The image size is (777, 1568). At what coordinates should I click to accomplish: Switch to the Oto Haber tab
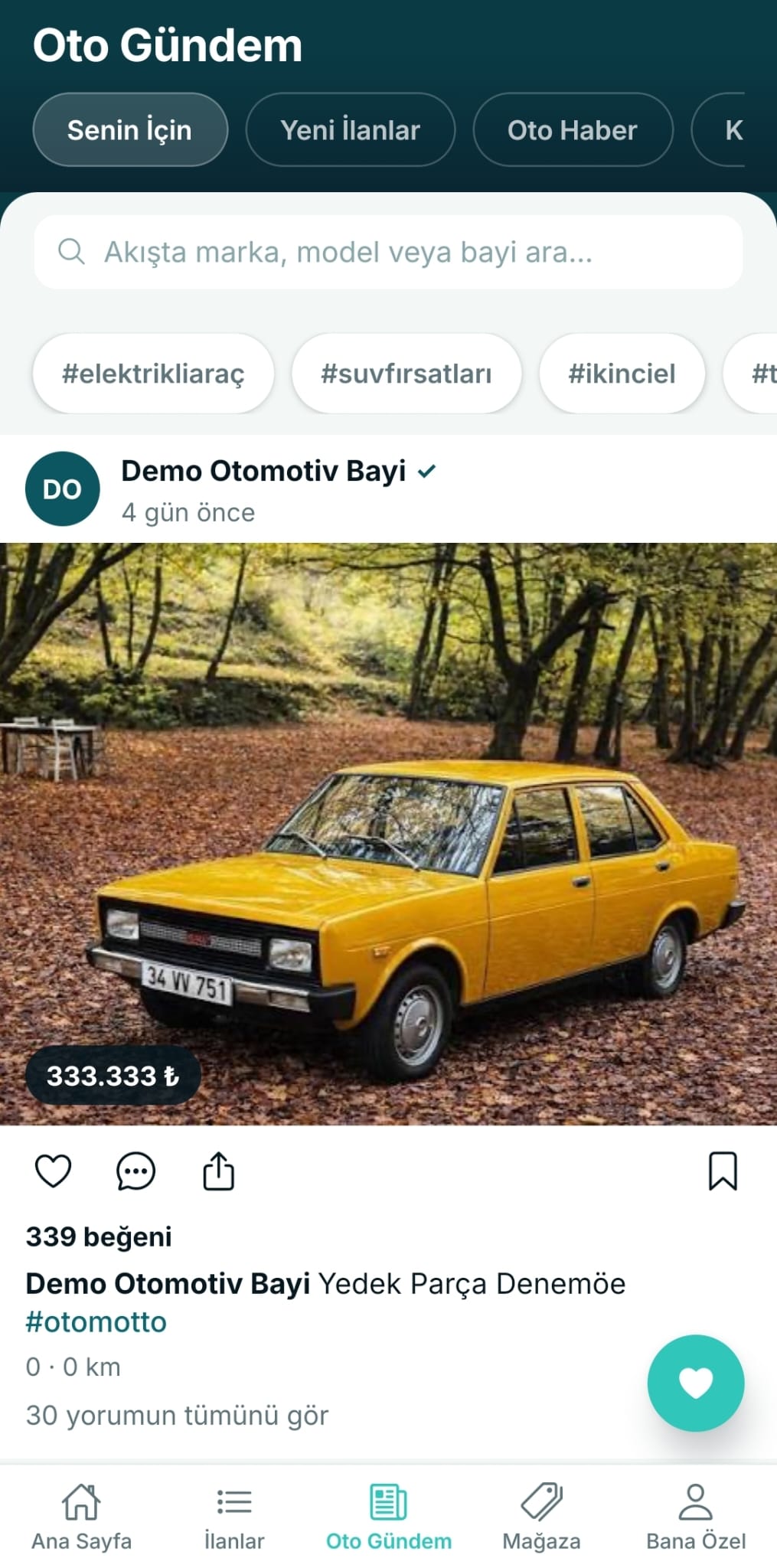point(573,129)
